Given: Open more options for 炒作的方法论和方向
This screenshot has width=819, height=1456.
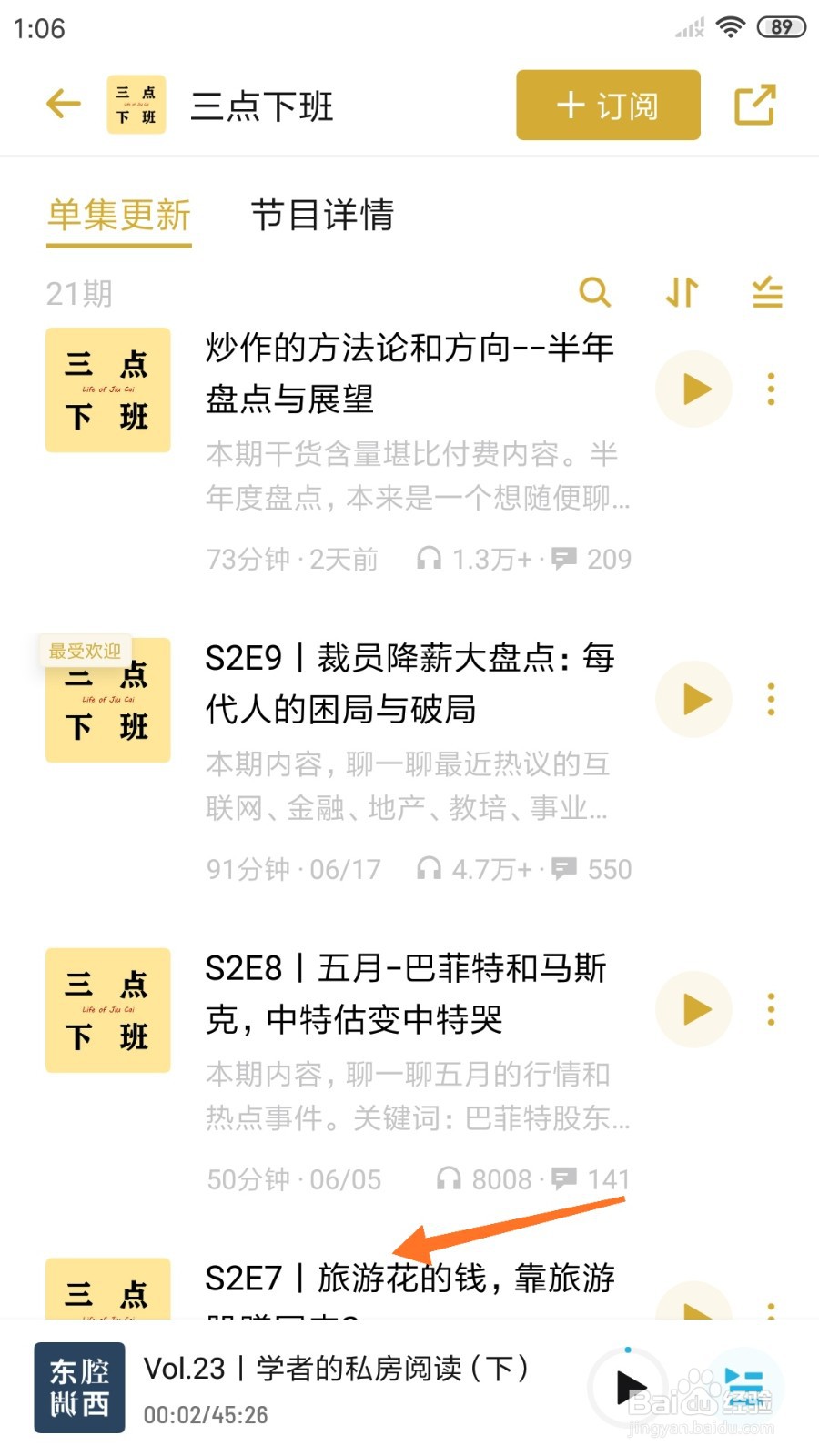Looking at the screenshot, I should tap(771, 389).
